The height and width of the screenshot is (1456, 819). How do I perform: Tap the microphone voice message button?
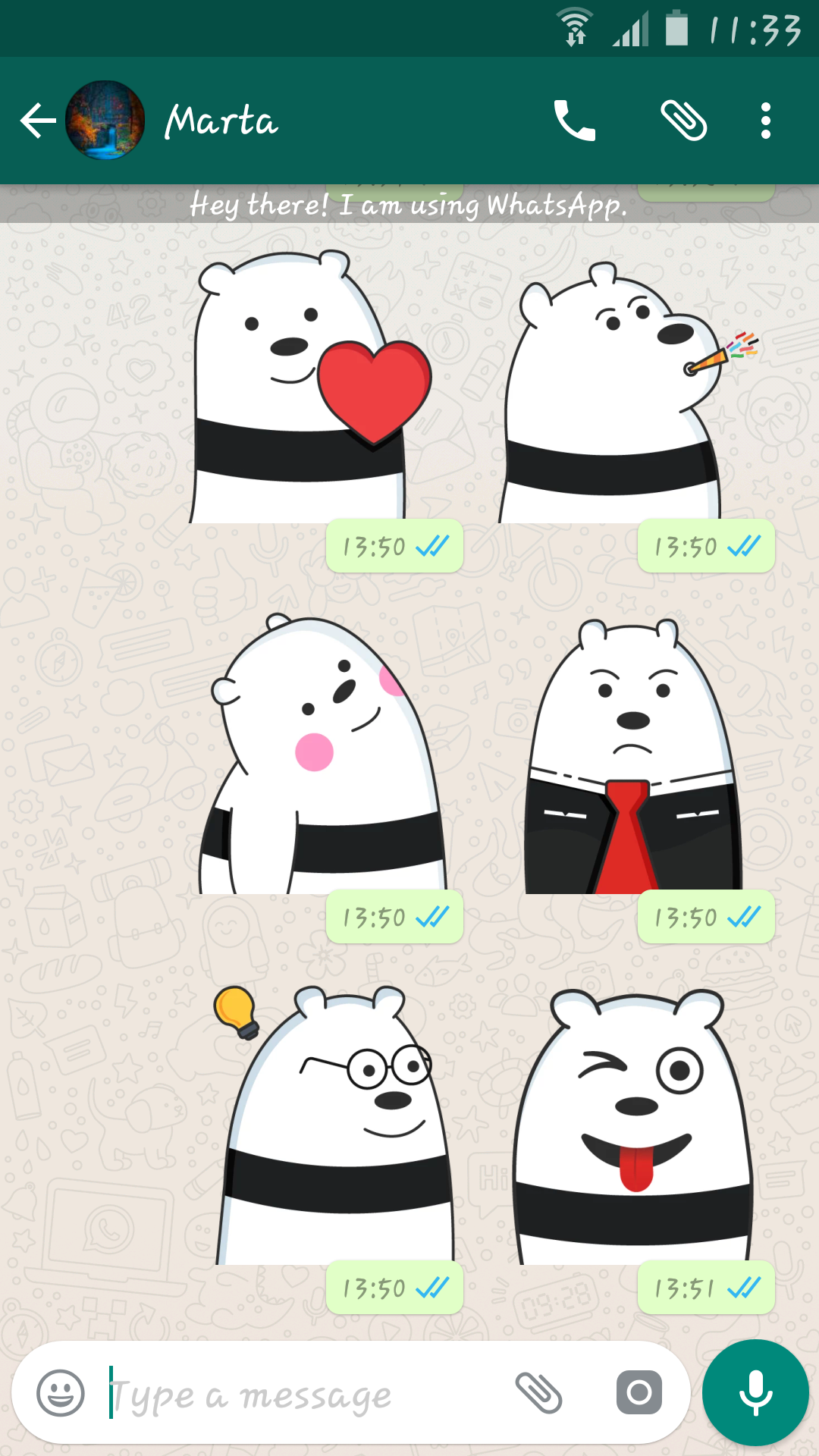coord(755,1392)
